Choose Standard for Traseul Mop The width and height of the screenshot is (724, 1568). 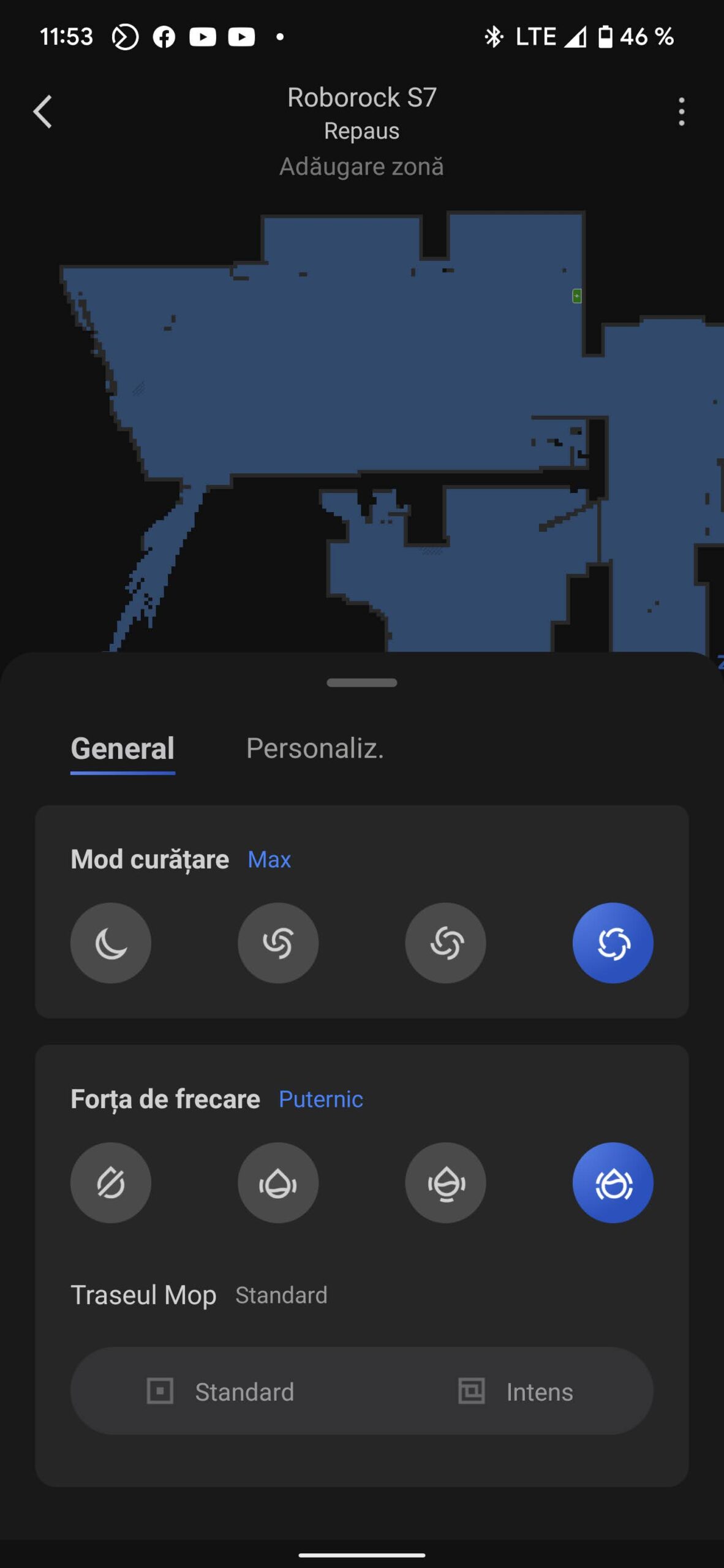(221, 1392)
